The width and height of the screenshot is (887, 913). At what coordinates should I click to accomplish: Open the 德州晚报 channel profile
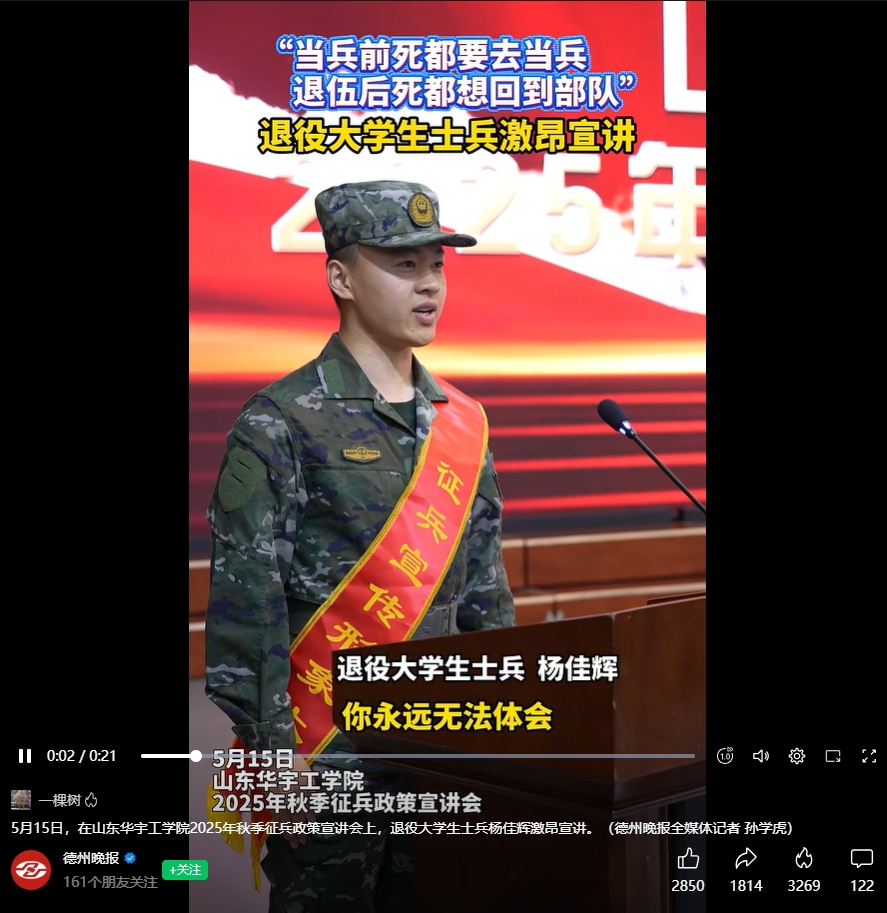(31, 869)
